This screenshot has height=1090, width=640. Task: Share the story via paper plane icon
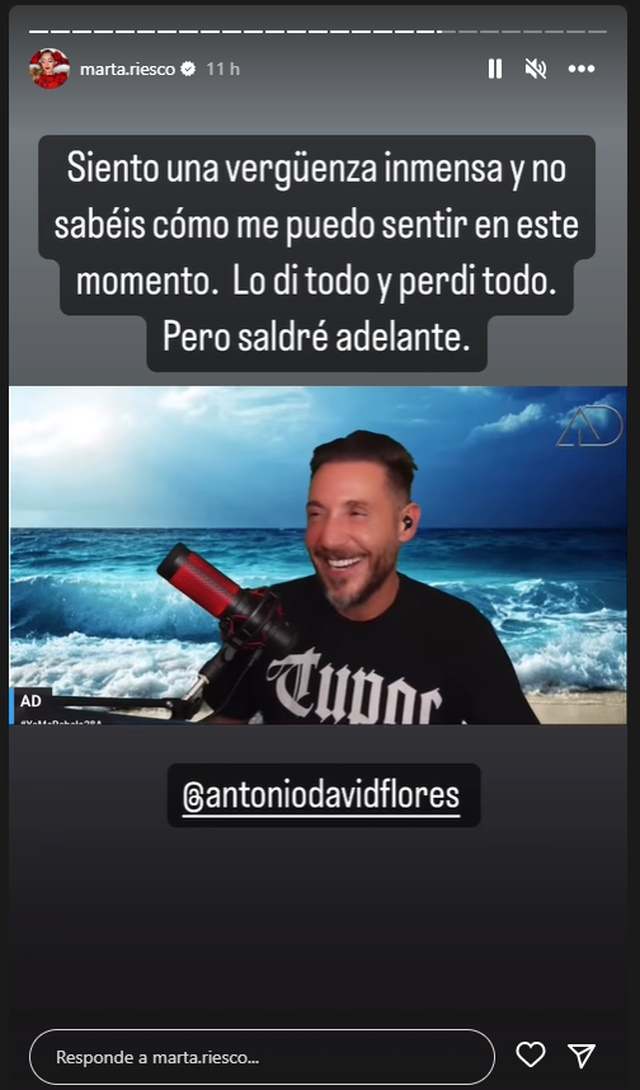[x=581, y=1055]
